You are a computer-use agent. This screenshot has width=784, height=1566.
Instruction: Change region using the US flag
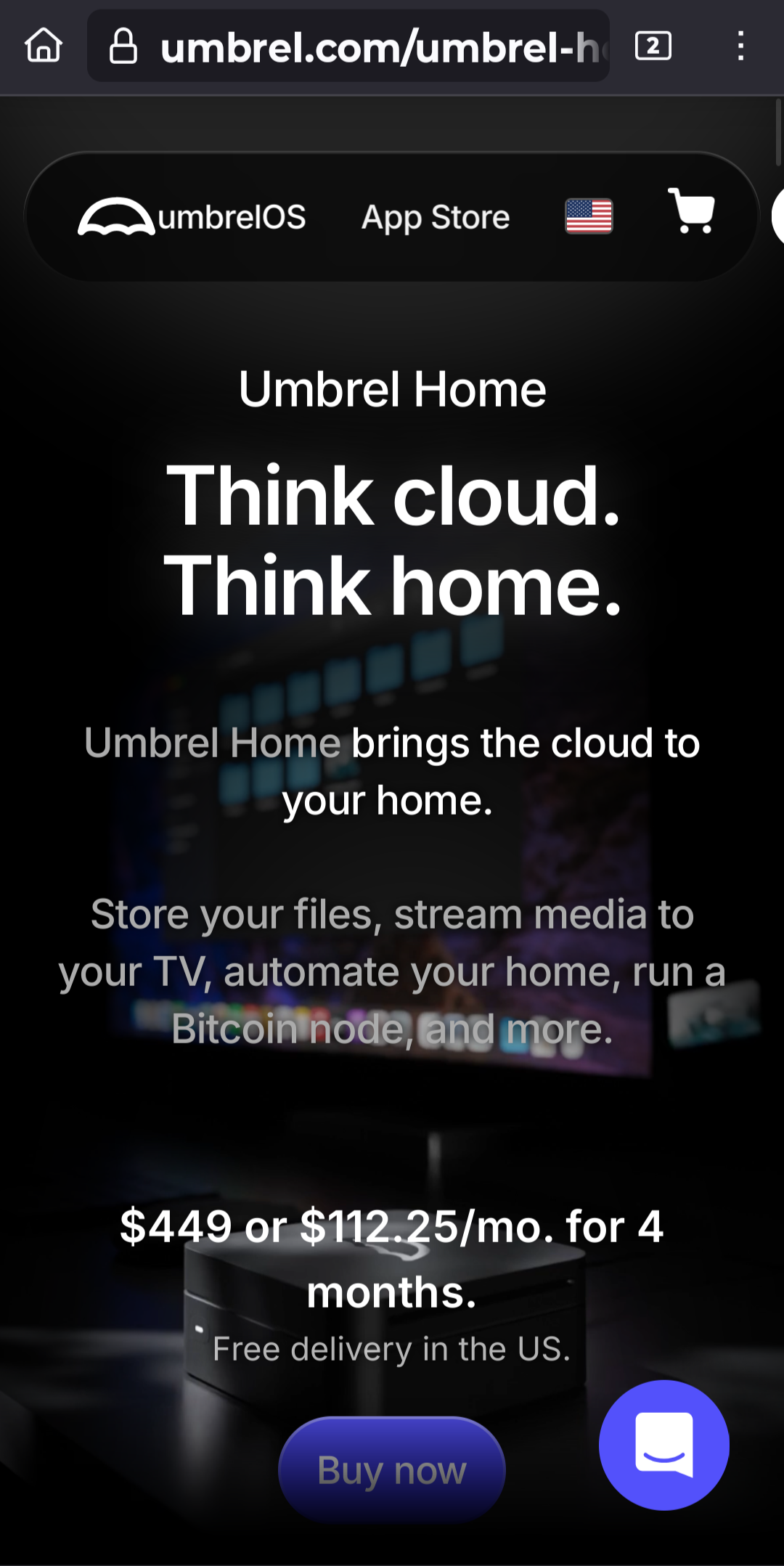[x=589, y=216]
